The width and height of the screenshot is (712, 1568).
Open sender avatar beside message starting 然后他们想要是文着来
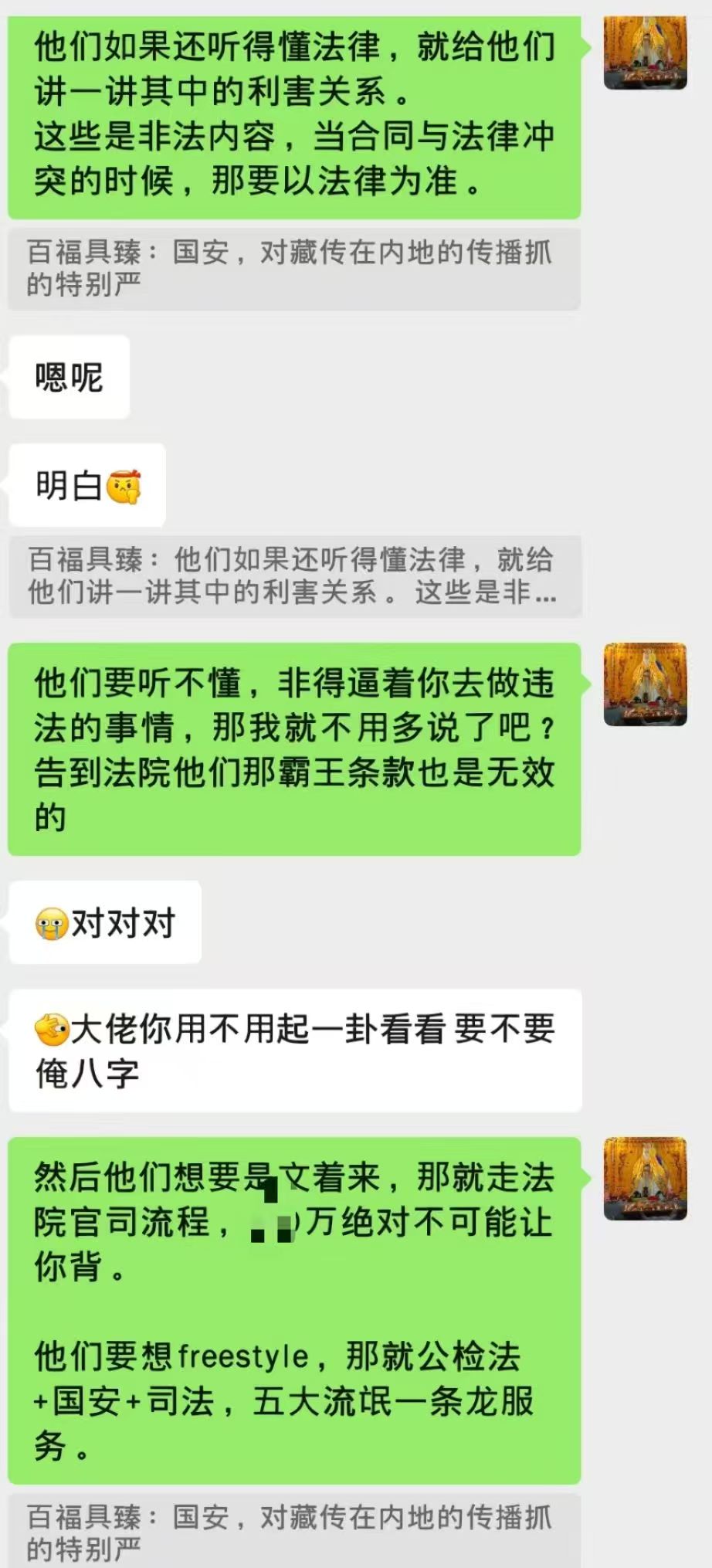tap(645, 1179)
